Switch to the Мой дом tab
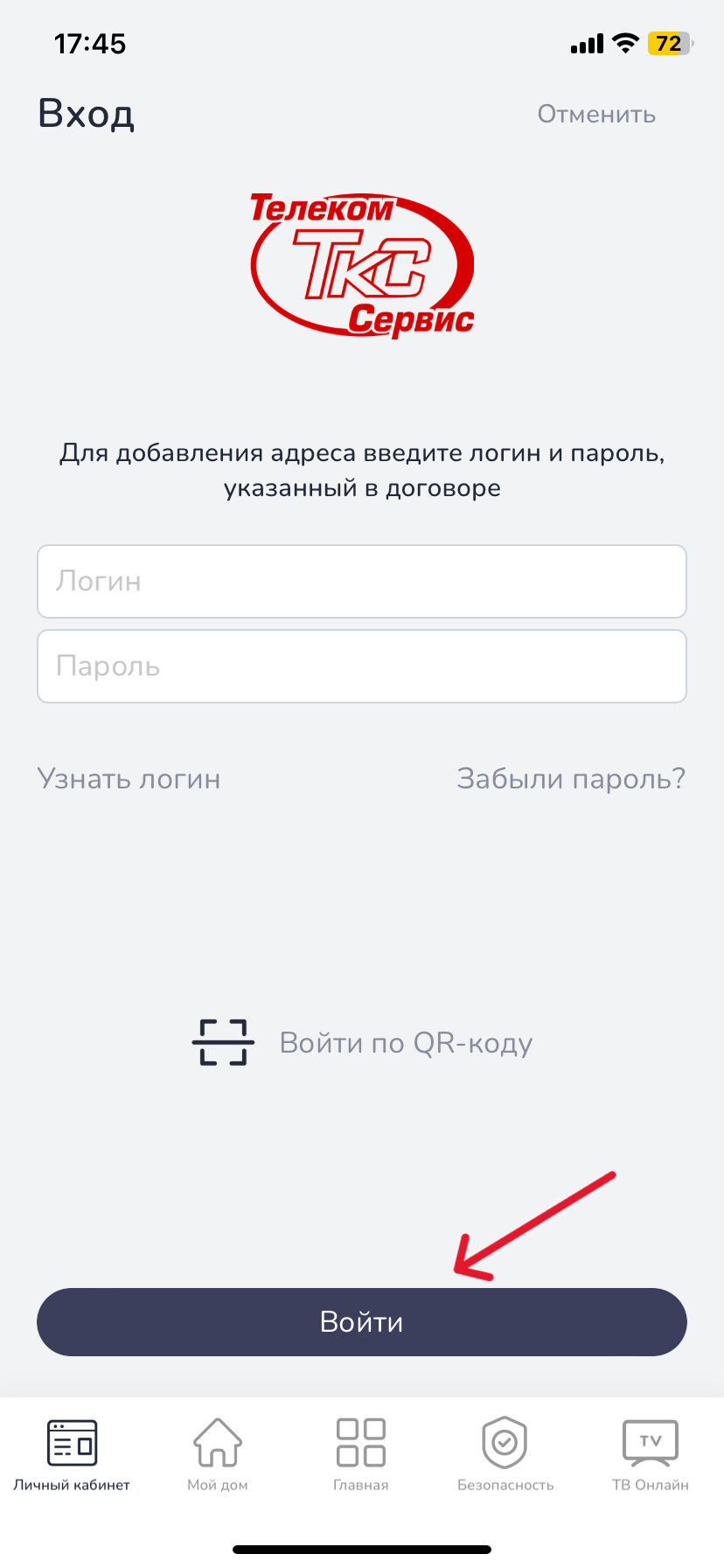The image size is (724, 1568). tap(218, 1456)
